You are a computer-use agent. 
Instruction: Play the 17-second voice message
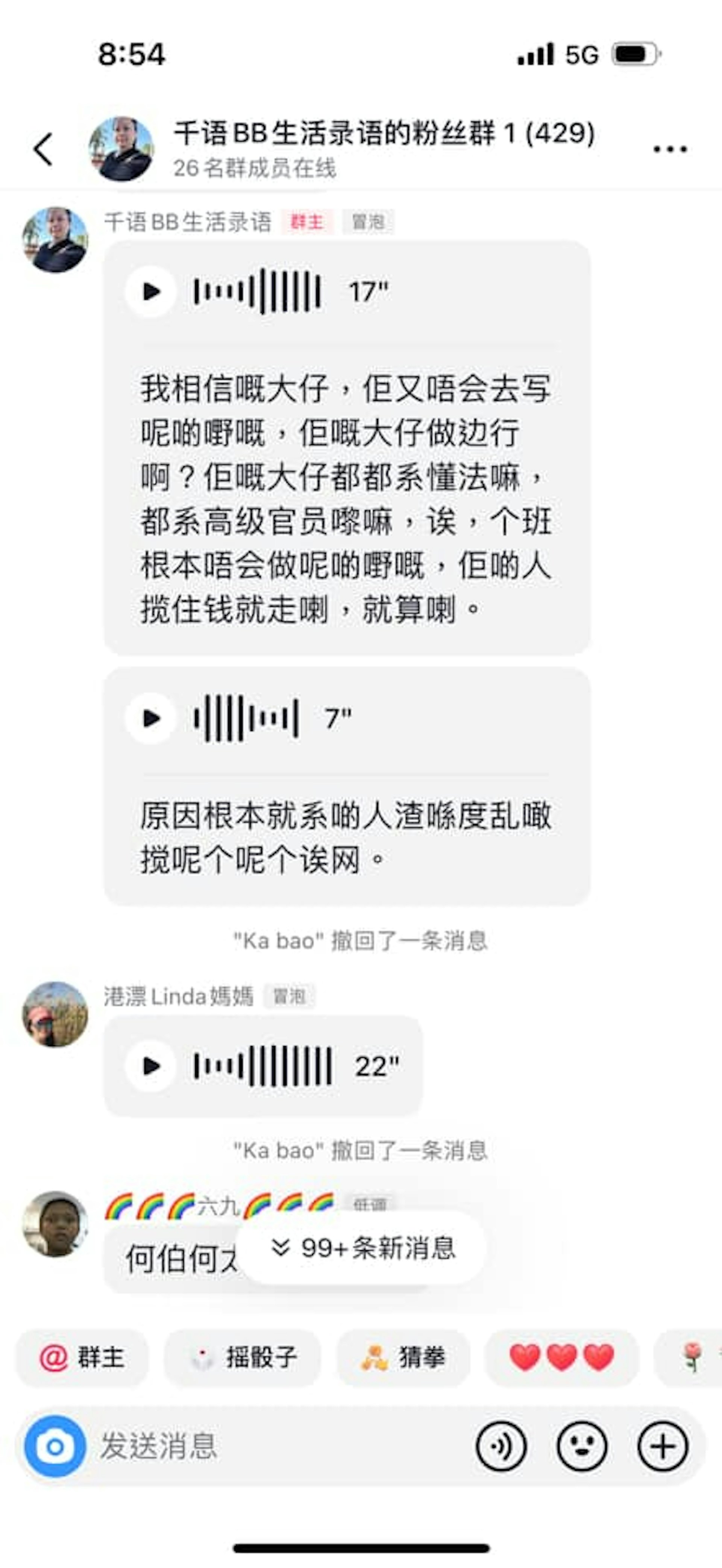point(150,291)
